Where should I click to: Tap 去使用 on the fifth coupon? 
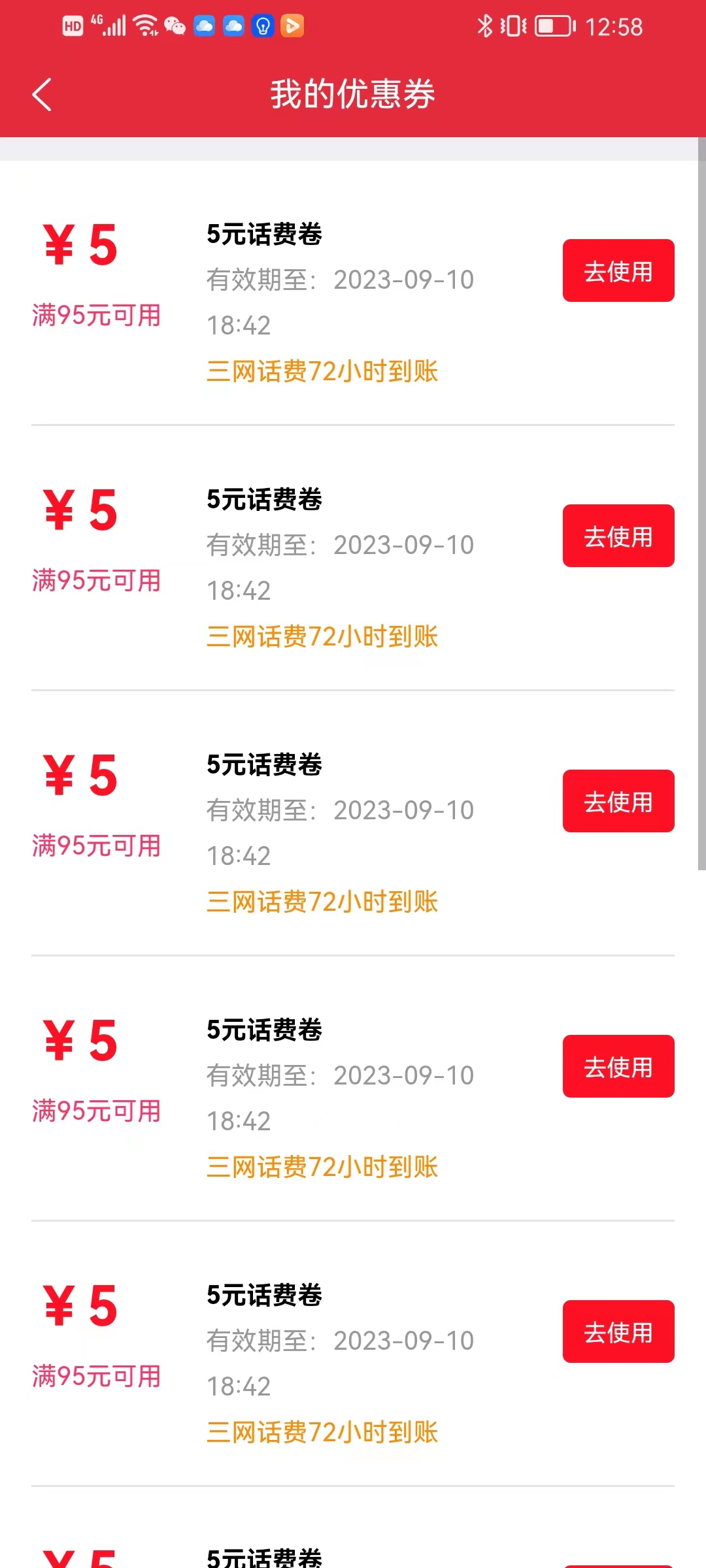[x=618, y=1331]
